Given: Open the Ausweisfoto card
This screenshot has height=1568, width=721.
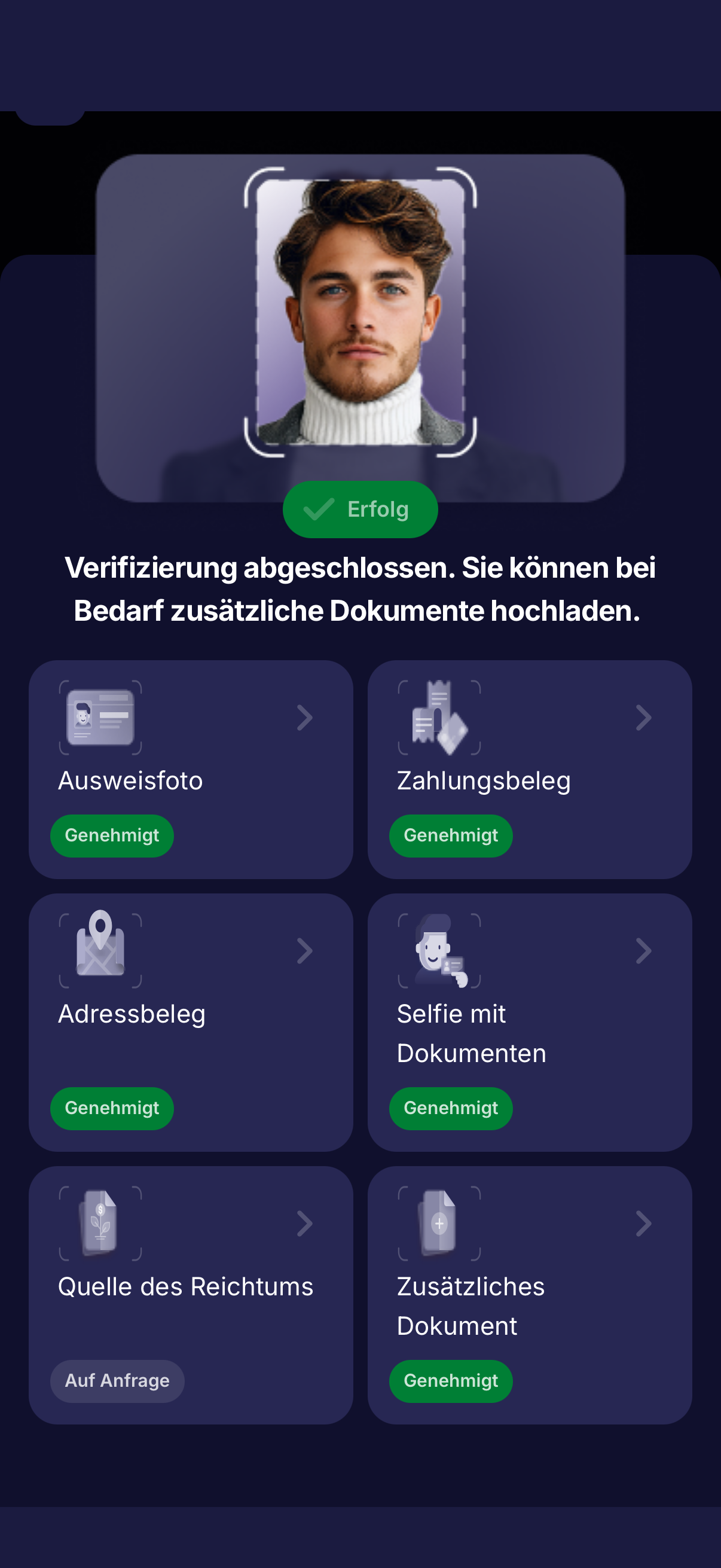Looking at the screenshot, I should 191,769.
